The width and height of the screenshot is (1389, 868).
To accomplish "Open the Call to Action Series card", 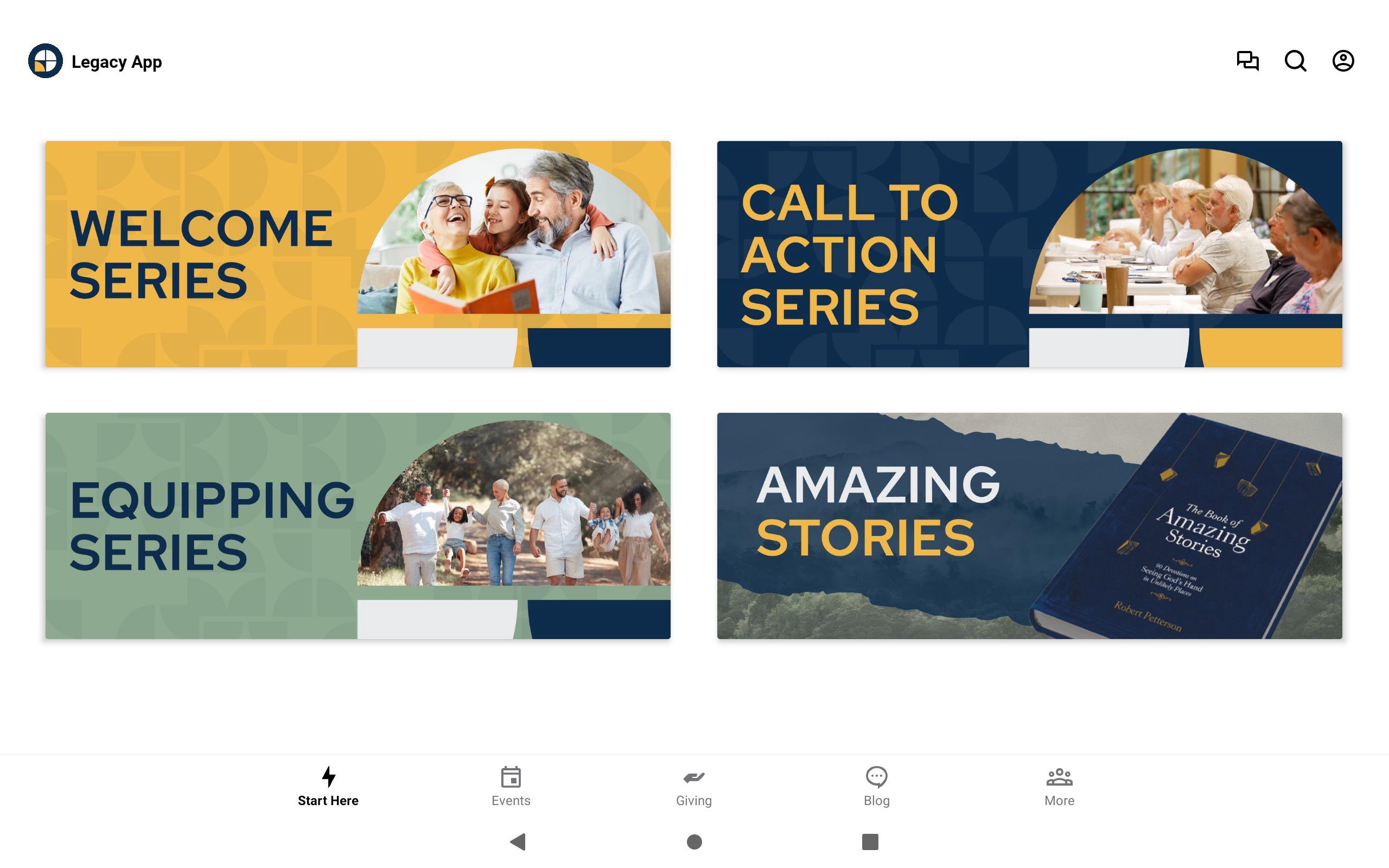I will [1029, 254].
